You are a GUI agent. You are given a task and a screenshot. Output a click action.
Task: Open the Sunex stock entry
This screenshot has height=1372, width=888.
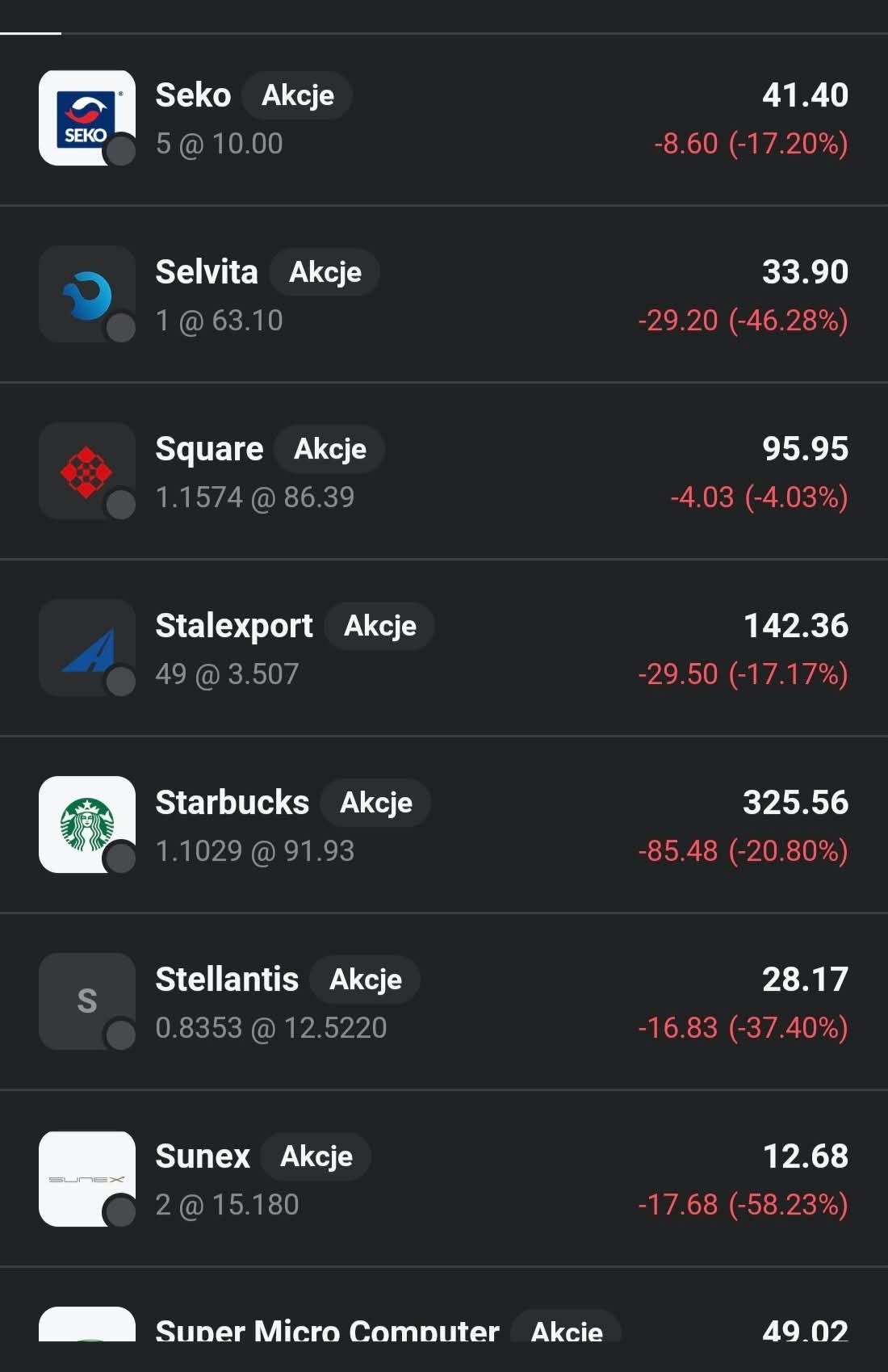pos(444,1180)
